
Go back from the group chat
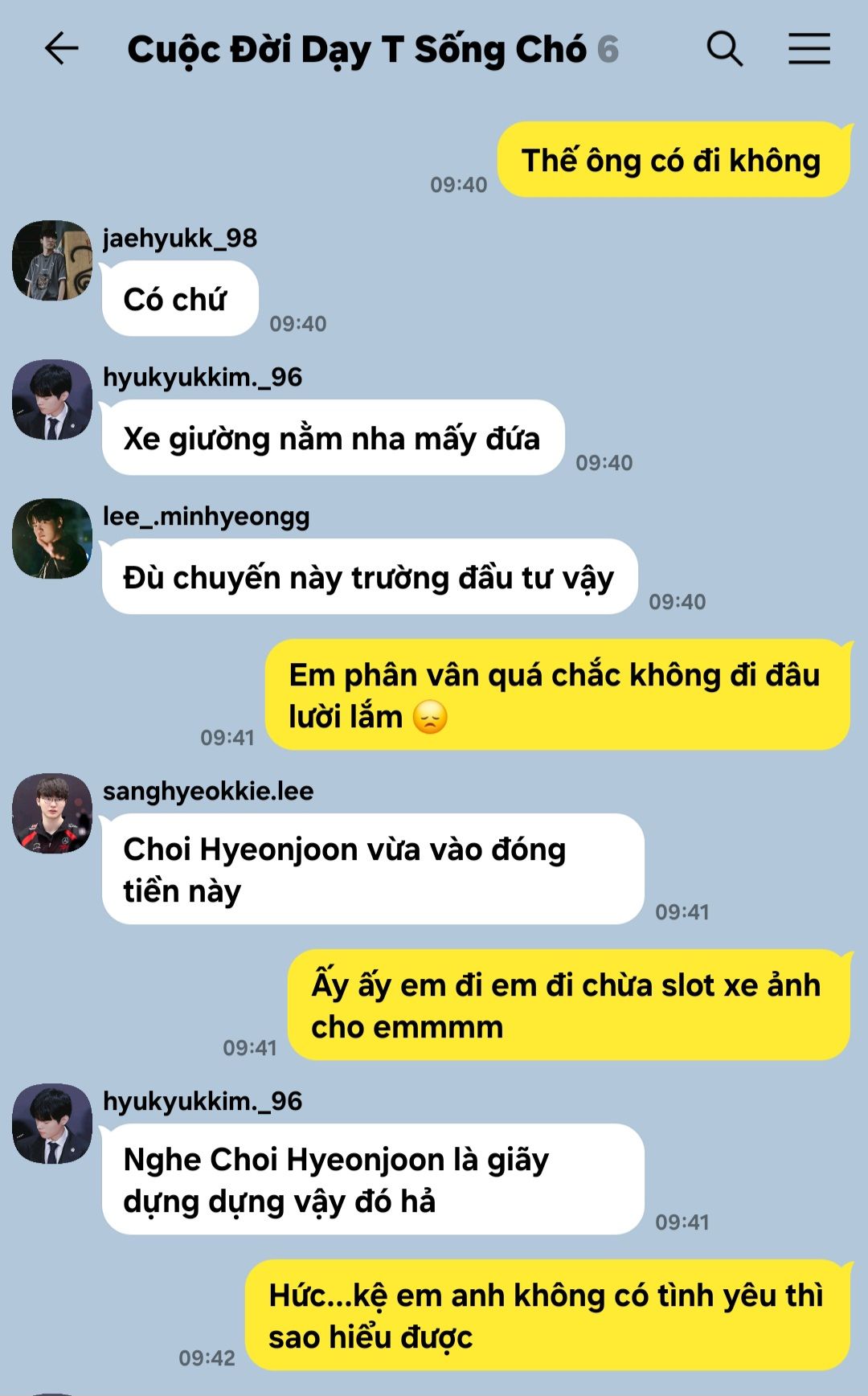click(61, 49)
